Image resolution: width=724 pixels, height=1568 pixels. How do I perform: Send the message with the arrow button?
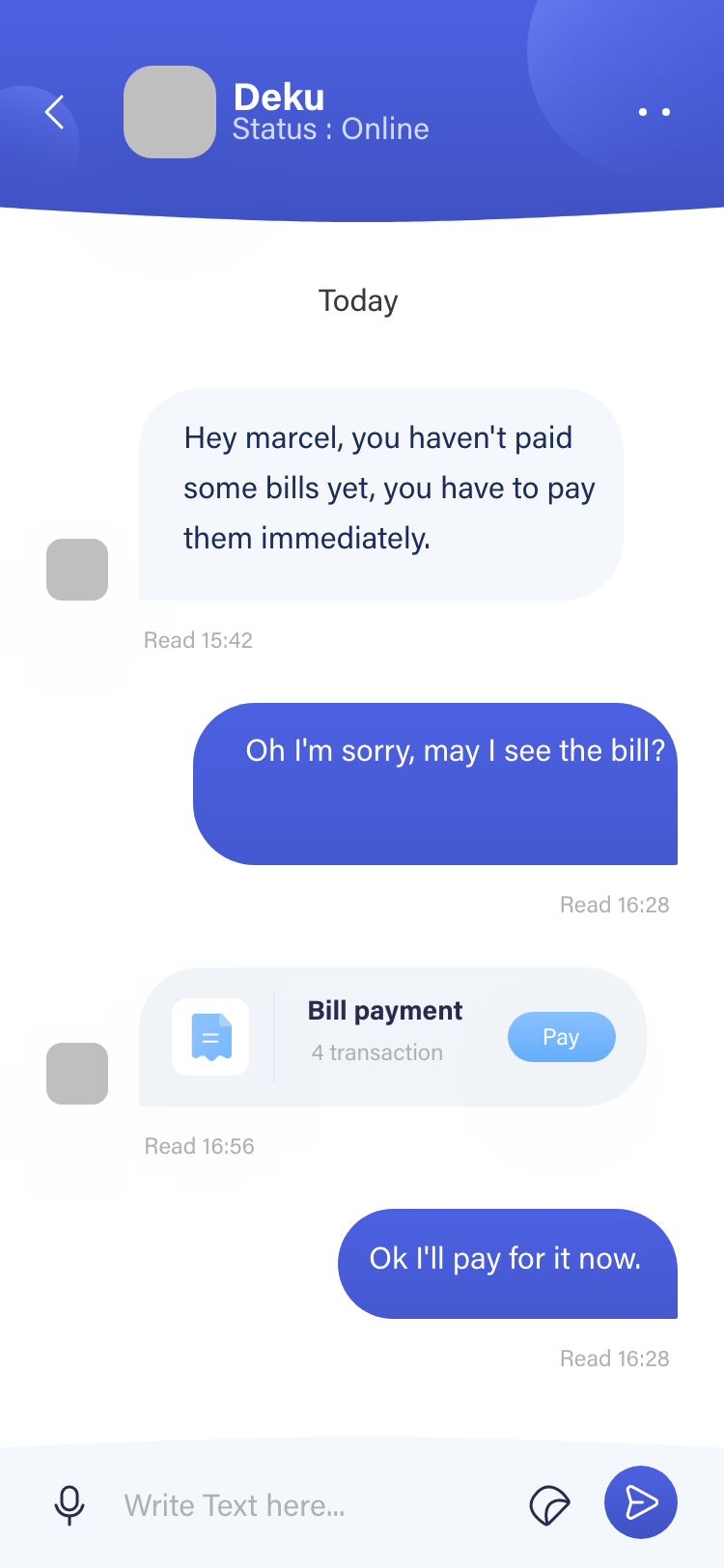coord(641,1502)
